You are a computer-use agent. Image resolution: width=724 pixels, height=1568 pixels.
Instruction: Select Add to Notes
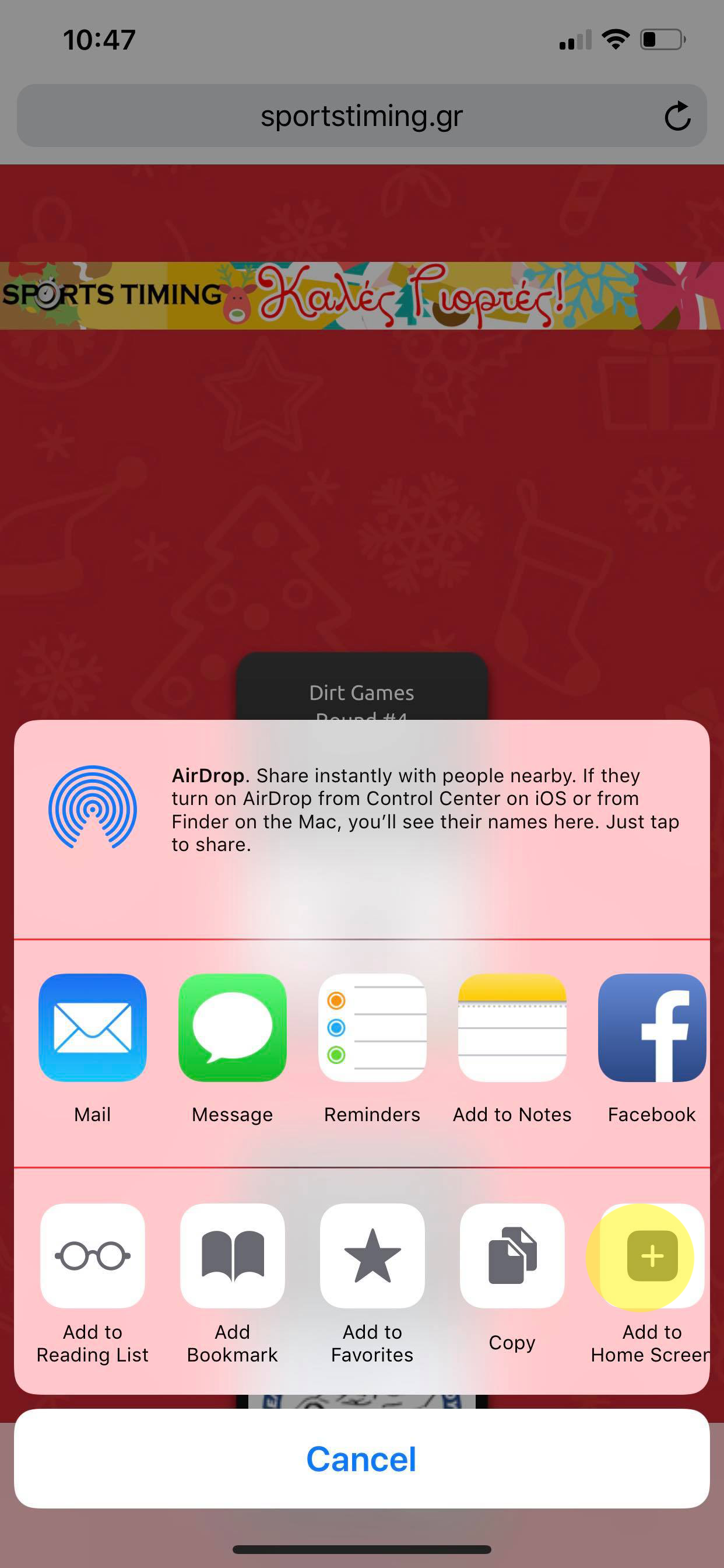(512, 1027)
